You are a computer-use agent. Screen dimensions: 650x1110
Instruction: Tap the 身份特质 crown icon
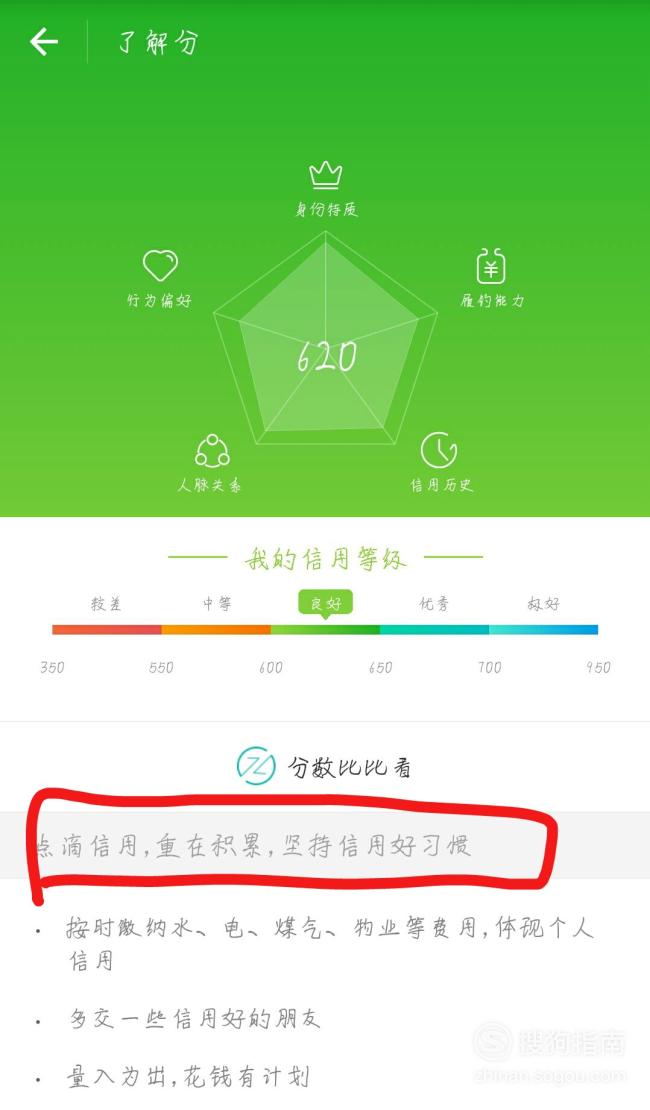326,175
